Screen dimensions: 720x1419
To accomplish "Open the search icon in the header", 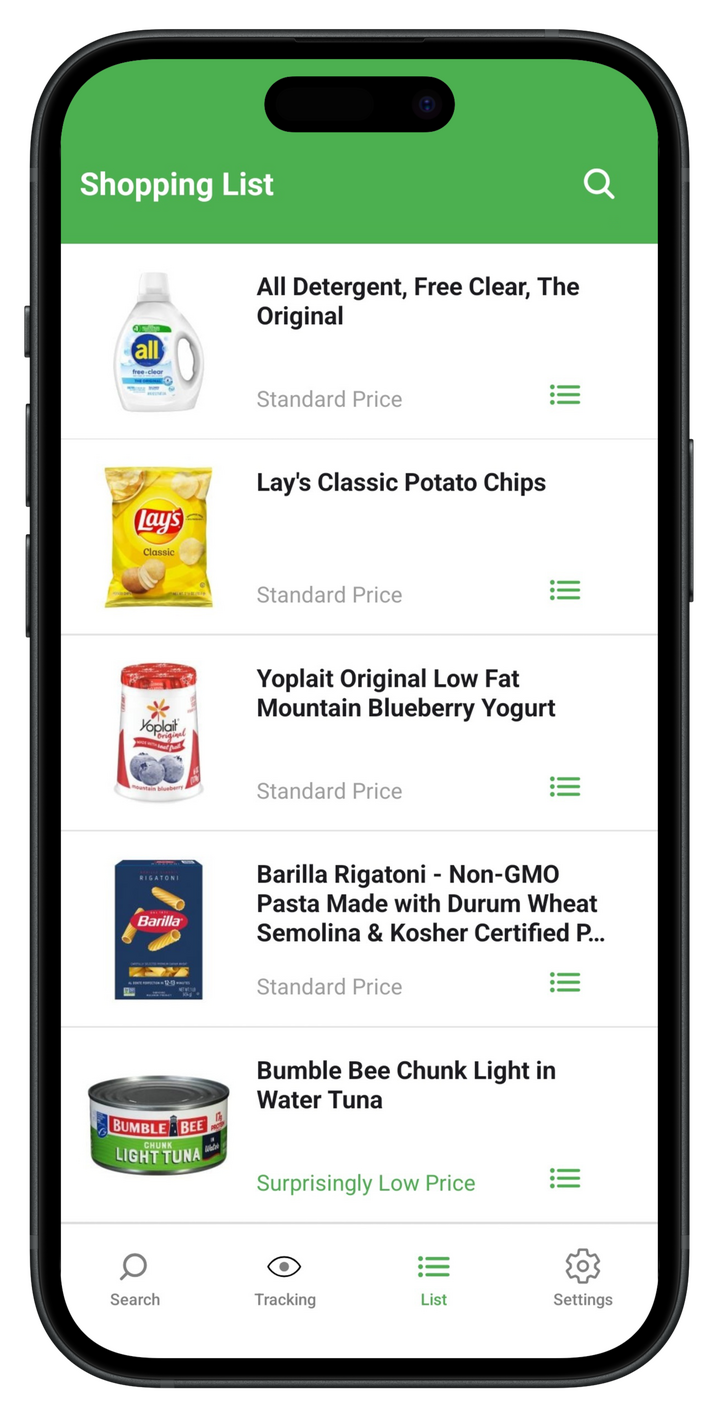I will tap(598, 184).
